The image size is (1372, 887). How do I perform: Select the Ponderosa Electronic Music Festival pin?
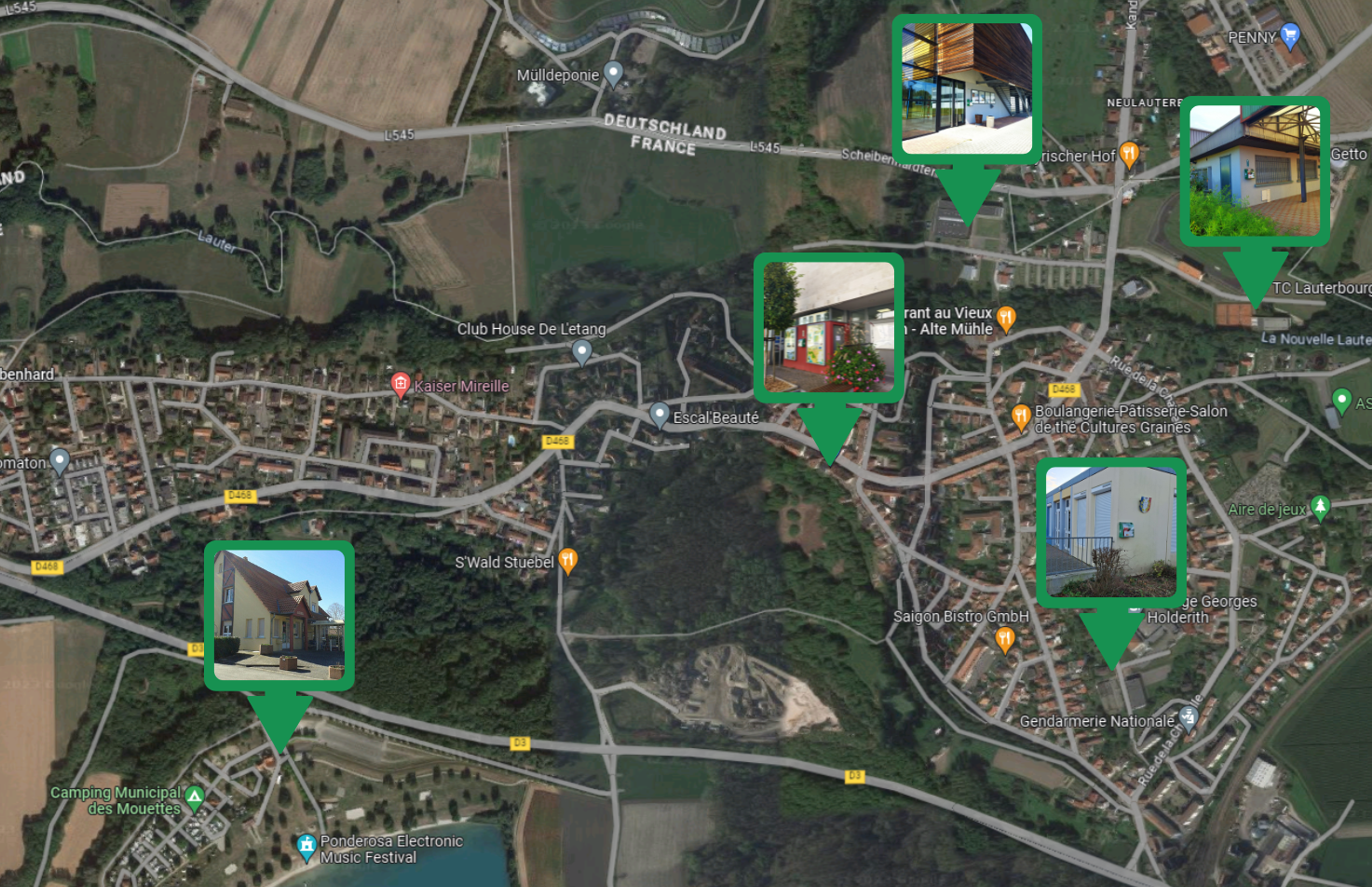point(306,845)
